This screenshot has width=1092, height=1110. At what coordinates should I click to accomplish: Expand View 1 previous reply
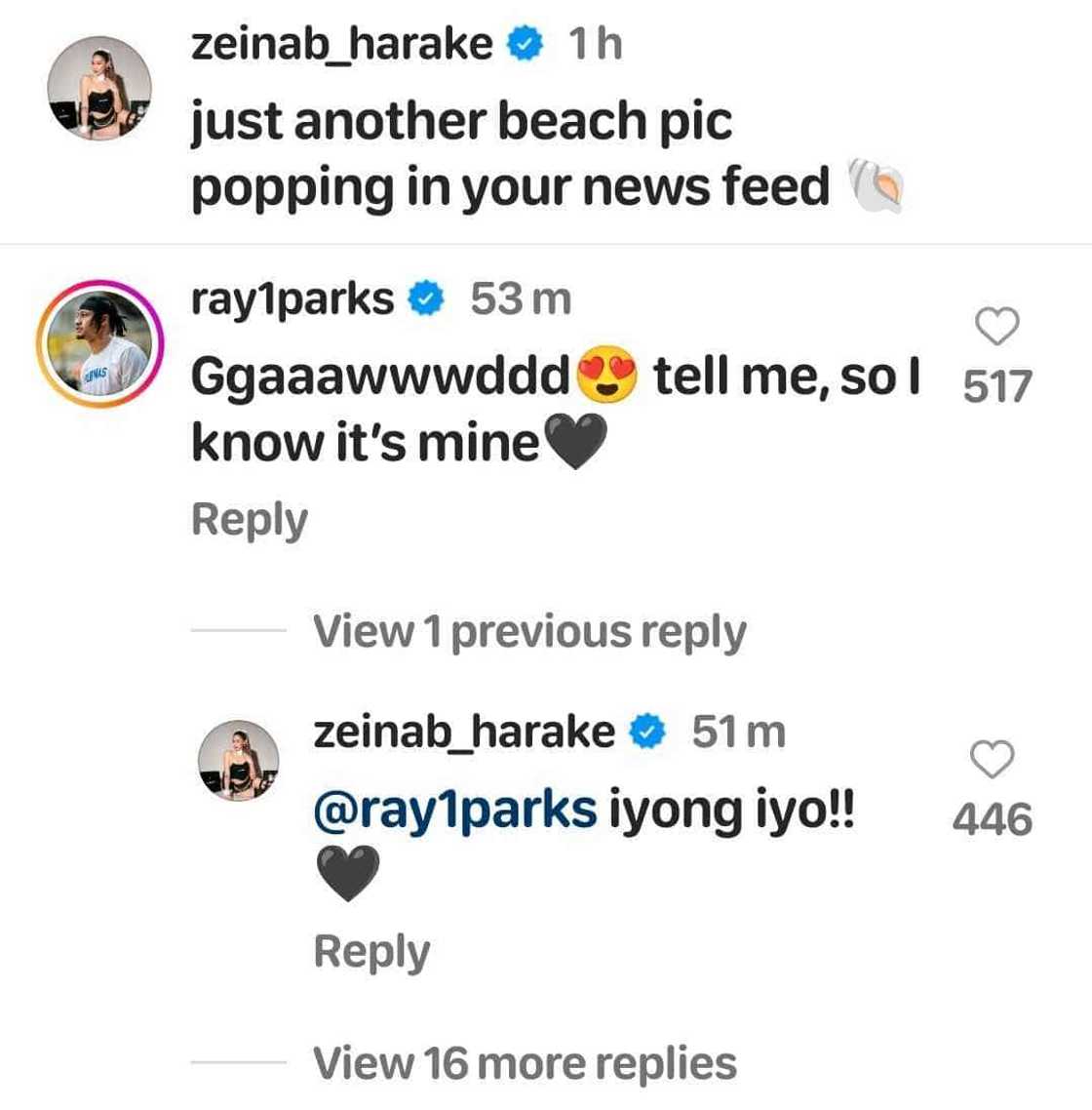click(529, 632)
